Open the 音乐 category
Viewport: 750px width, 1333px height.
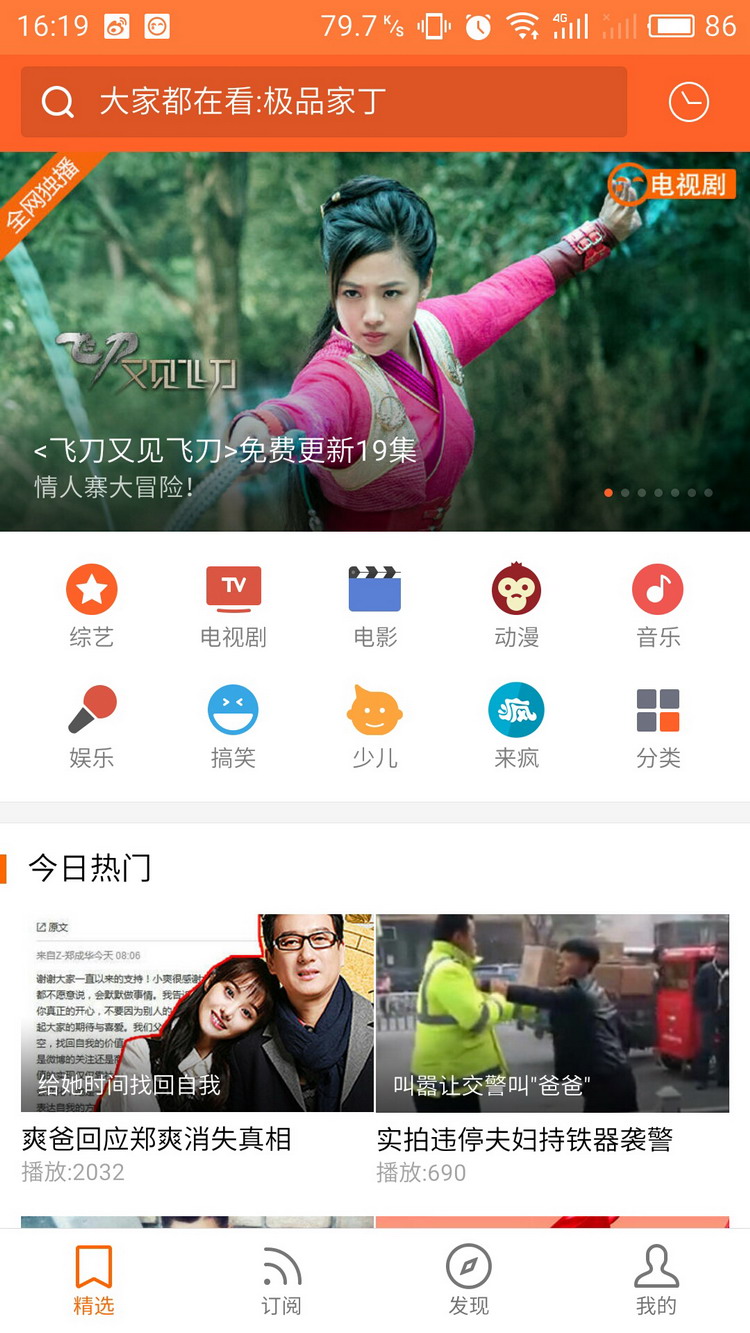coord(658,605)
